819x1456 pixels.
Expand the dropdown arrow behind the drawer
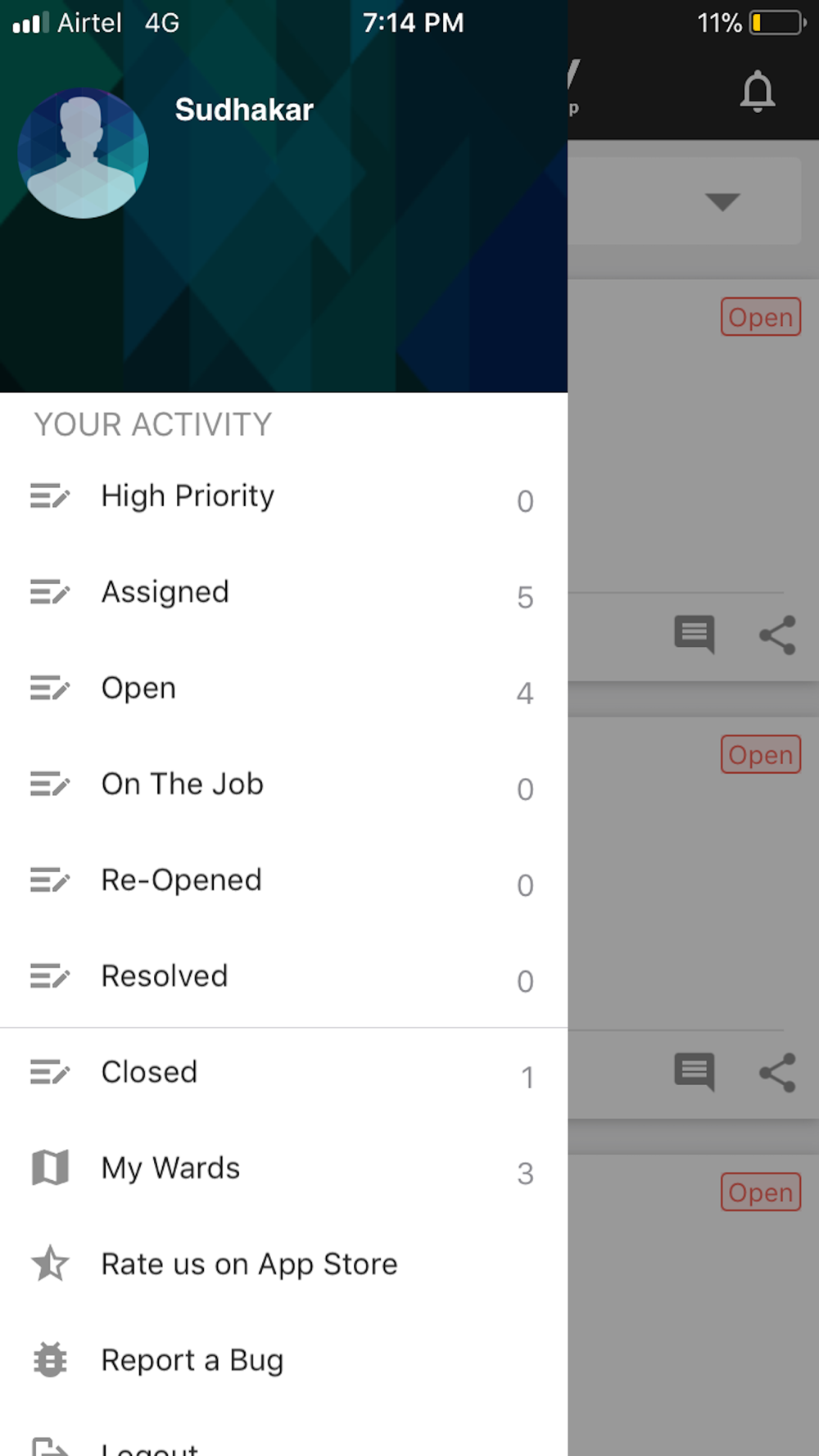[x=722, y=201]
